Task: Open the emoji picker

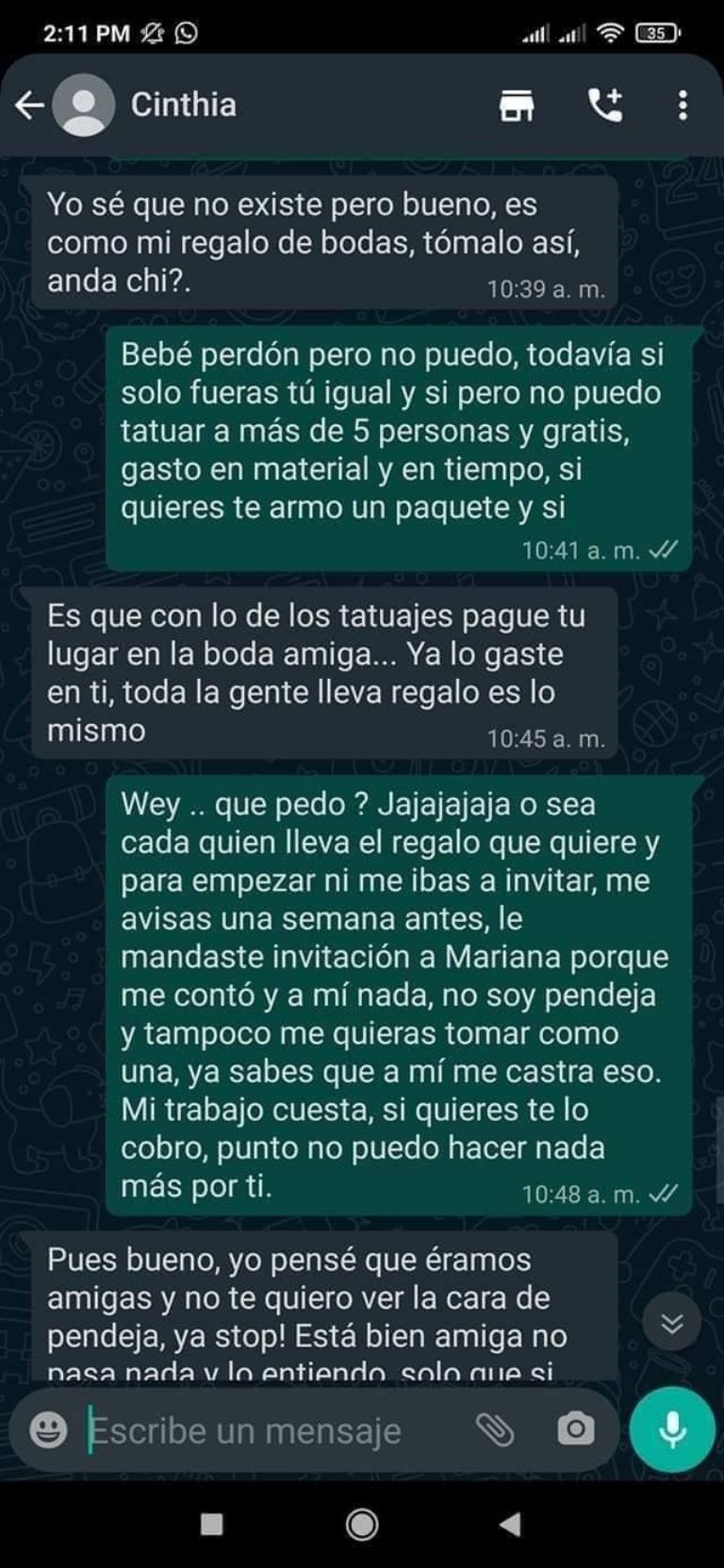Action: click(x=48, y=1430)
